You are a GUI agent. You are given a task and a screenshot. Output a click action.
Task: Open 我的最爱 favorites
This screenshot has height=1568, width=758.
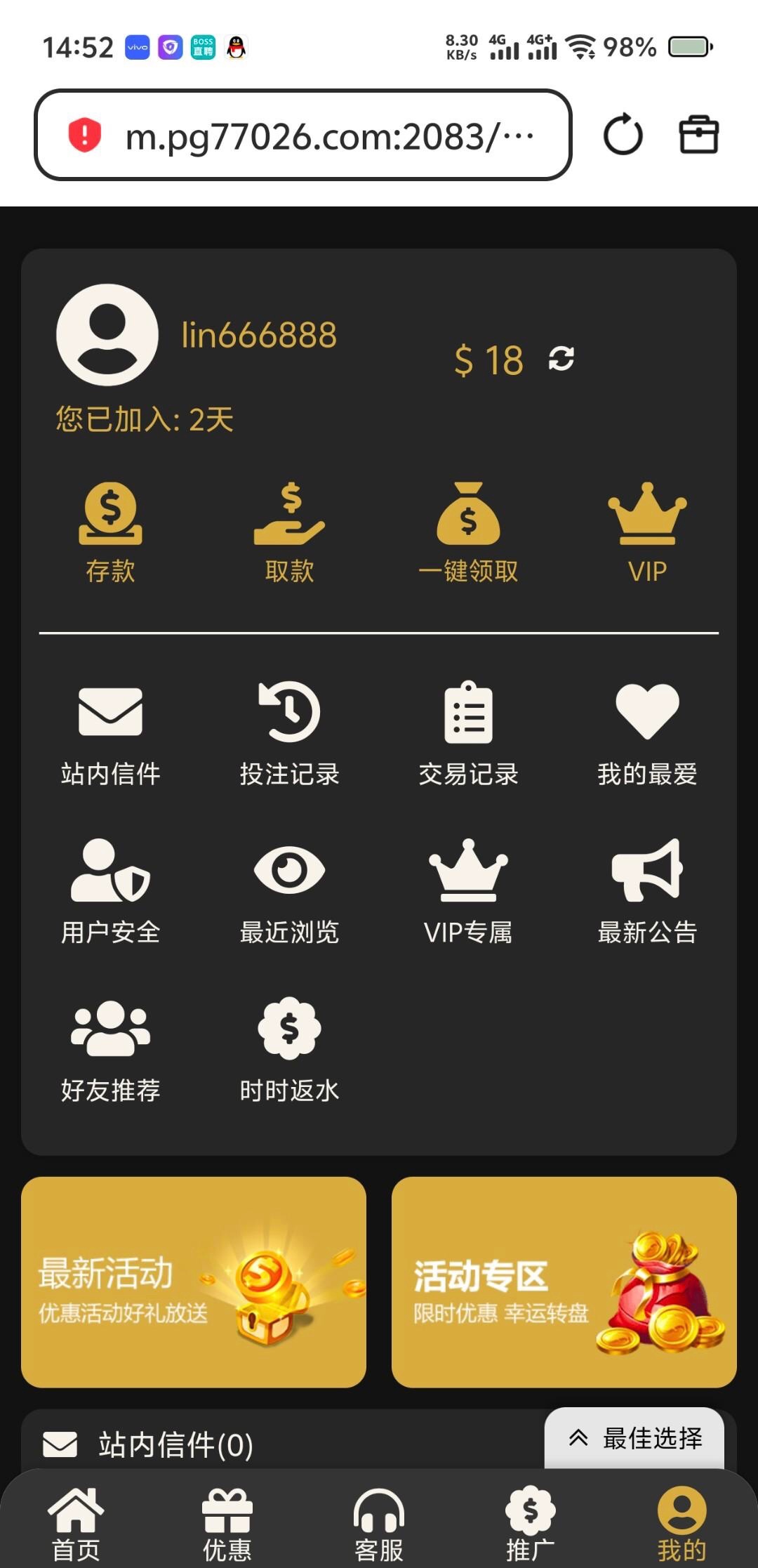point(647,733)
